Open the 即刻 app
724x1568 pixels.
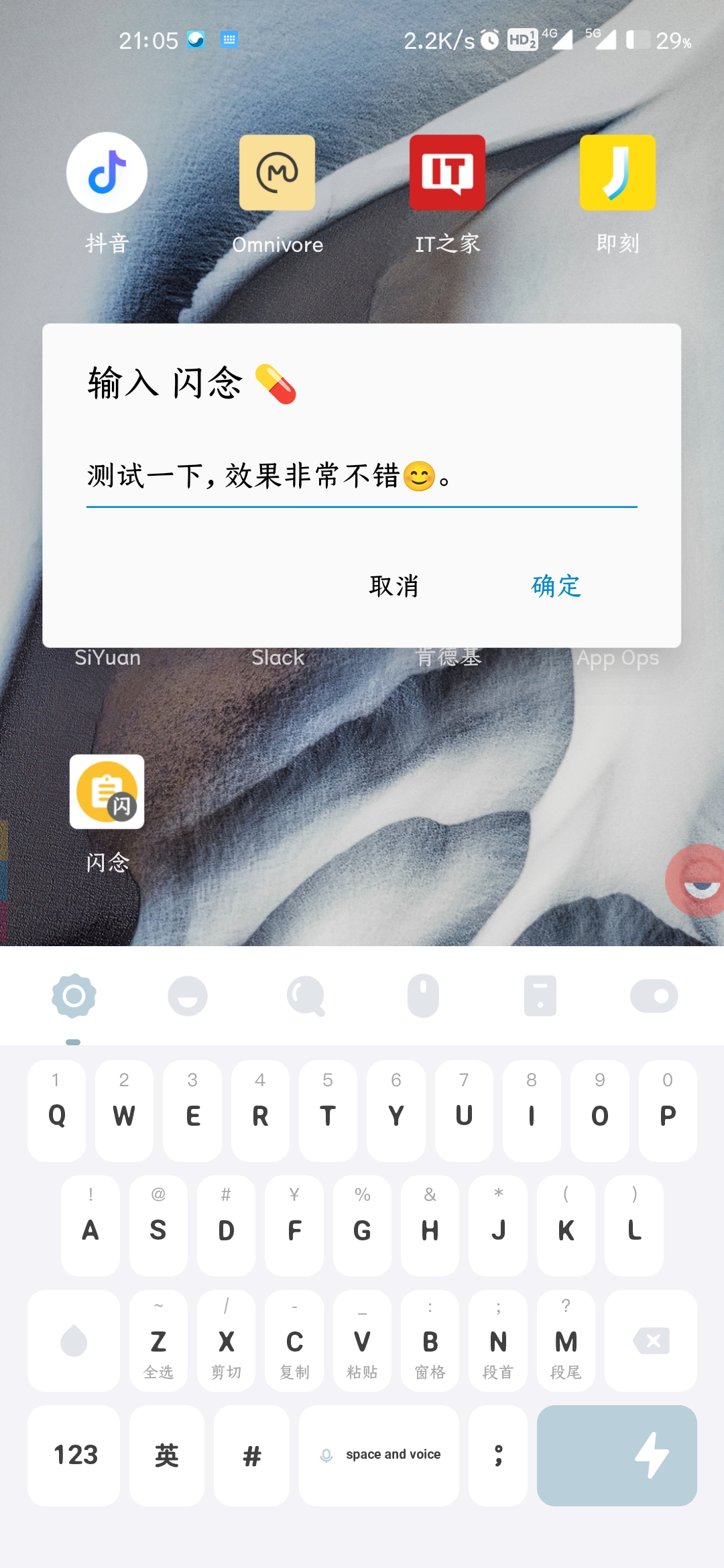coord(617,173)
